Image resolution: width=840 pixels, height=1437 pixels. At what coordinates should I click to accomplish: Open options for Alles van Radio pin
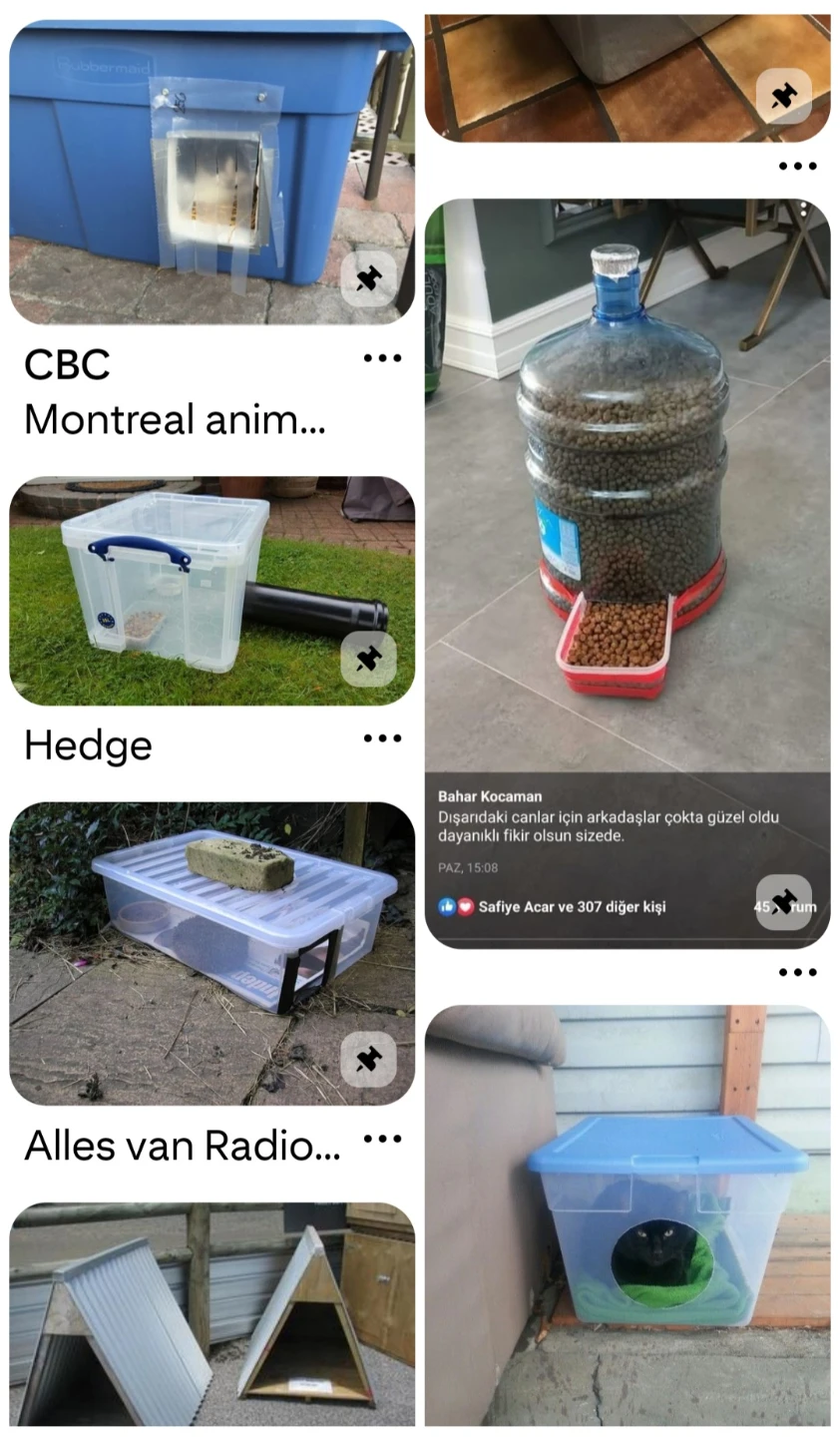pos(382,1139)
